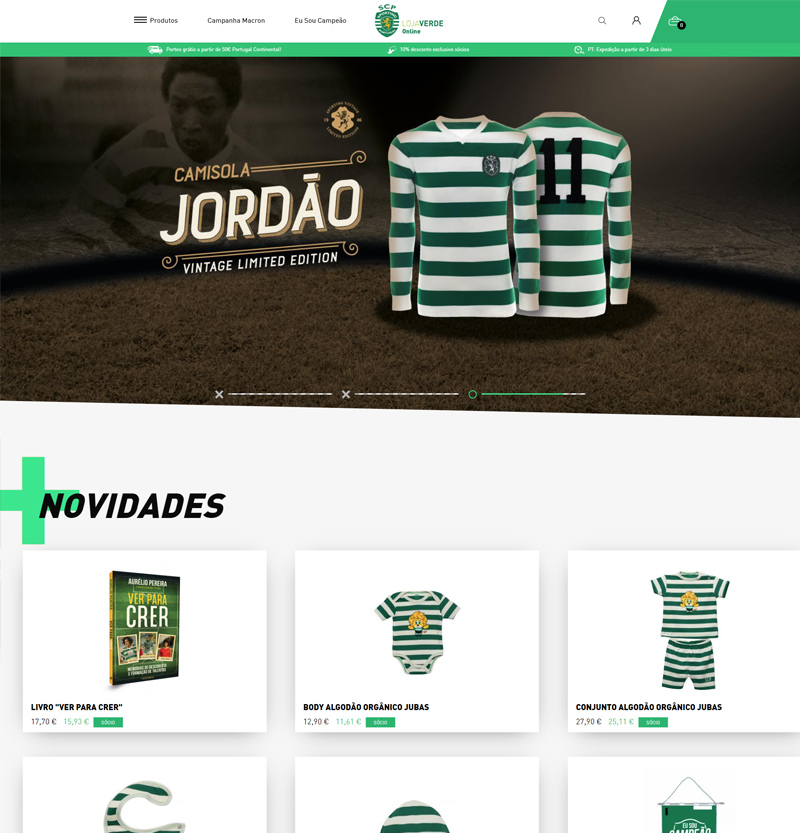This screenshot has height=833, width=800.
Task: Select the first slide indicator
Action: point(219,394)
